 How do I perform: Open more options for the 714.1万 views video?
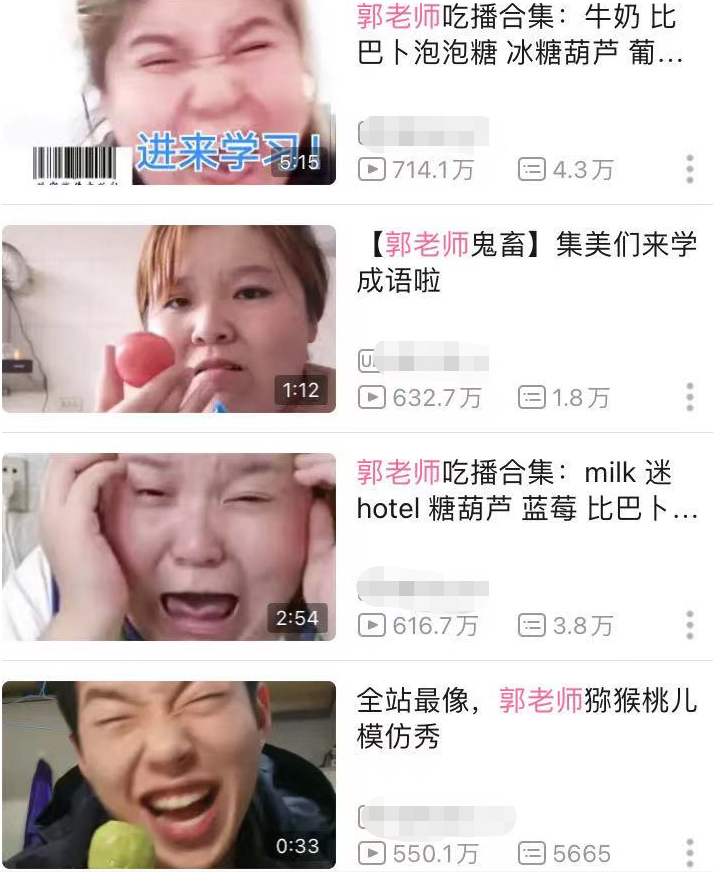690,169
